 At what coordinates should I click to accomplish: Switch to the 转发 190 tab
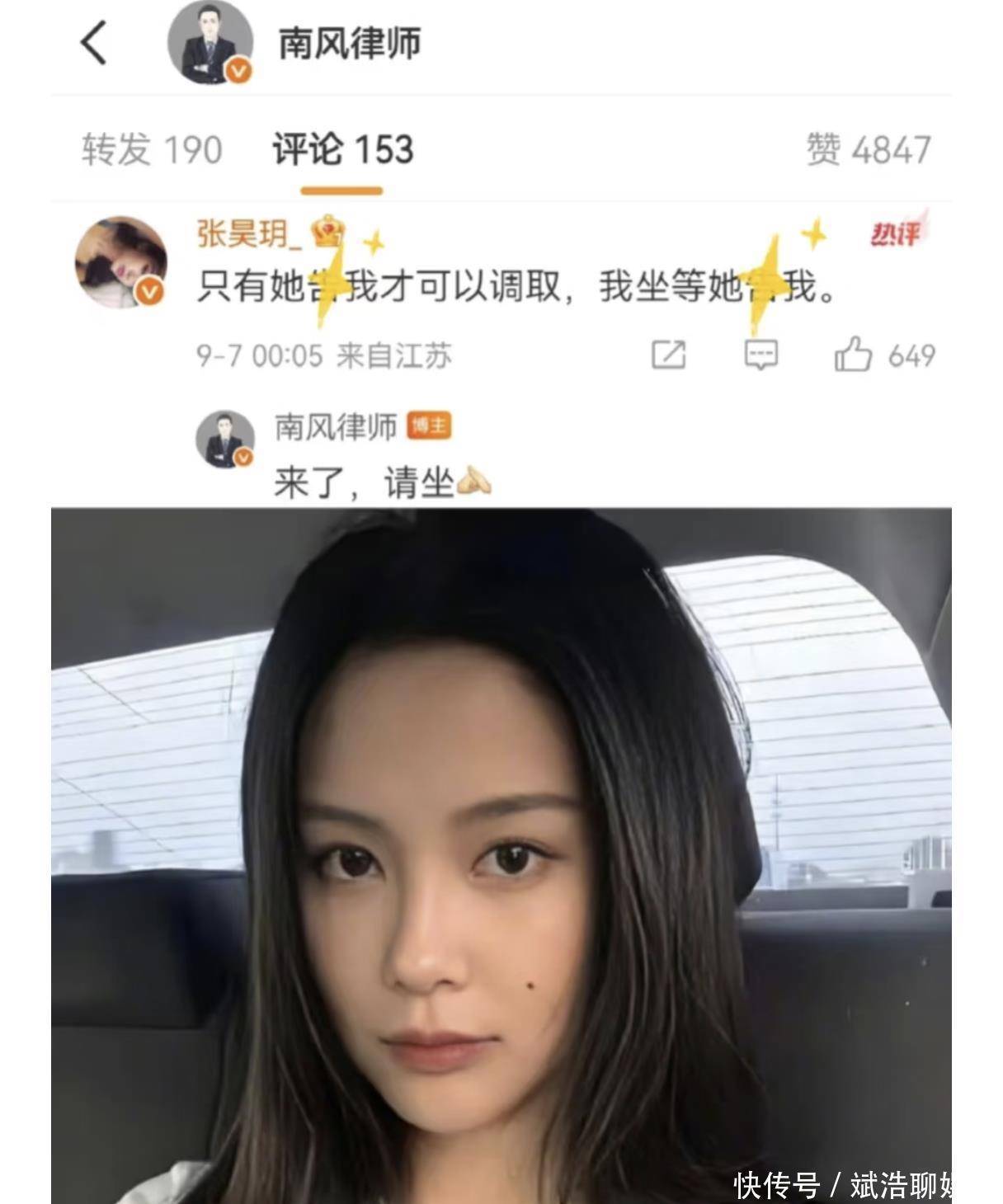152,150
